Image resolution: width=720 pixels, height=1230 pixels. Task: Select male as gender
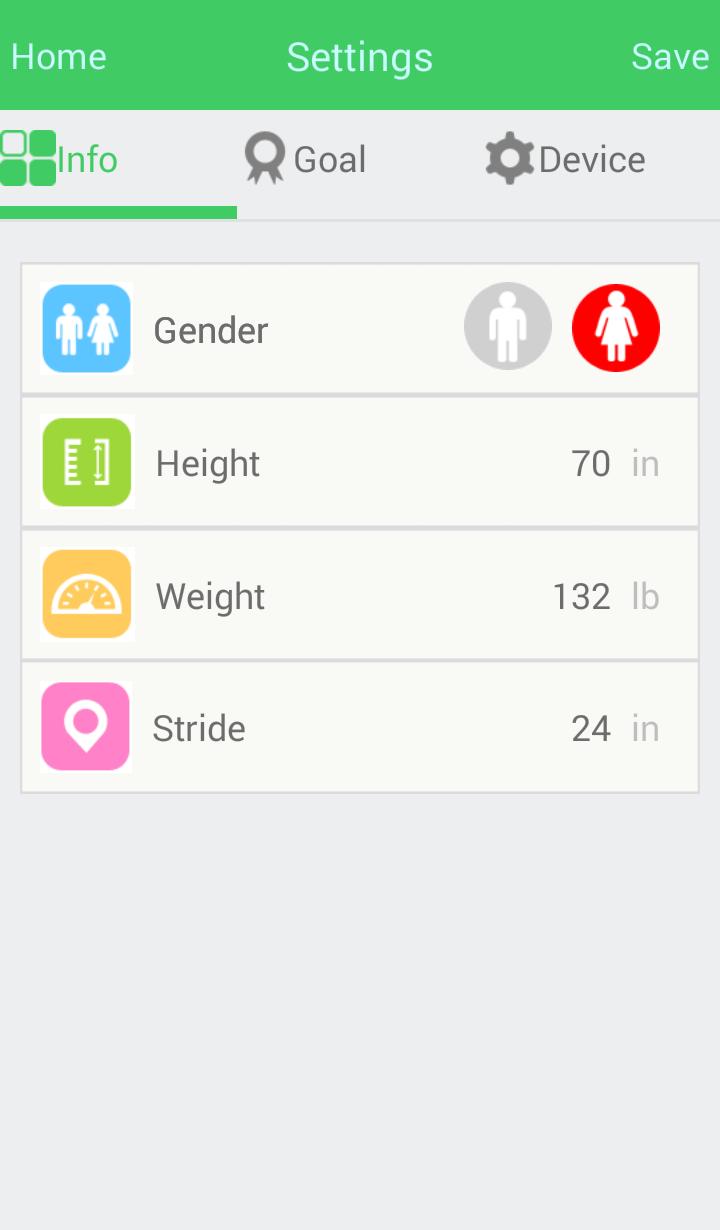pos(507,326)
